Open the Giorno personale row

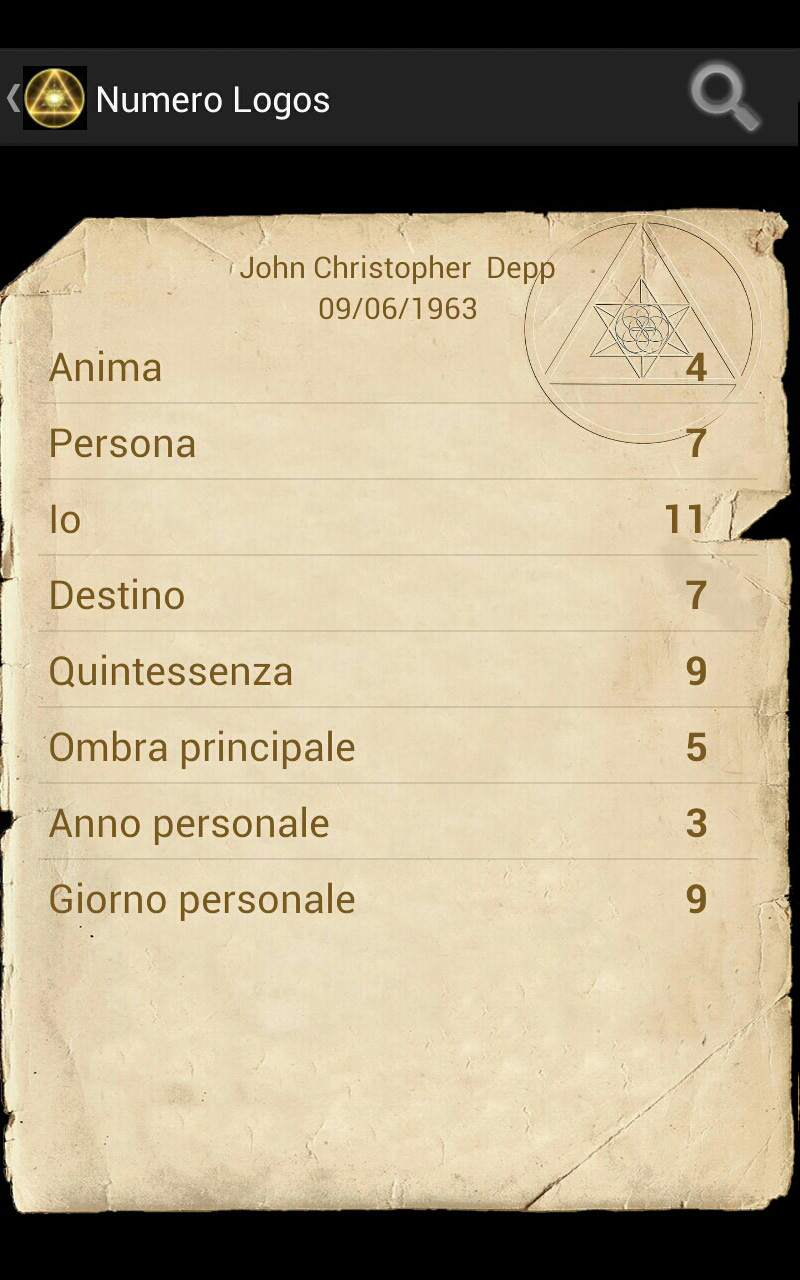pos(398,898)
